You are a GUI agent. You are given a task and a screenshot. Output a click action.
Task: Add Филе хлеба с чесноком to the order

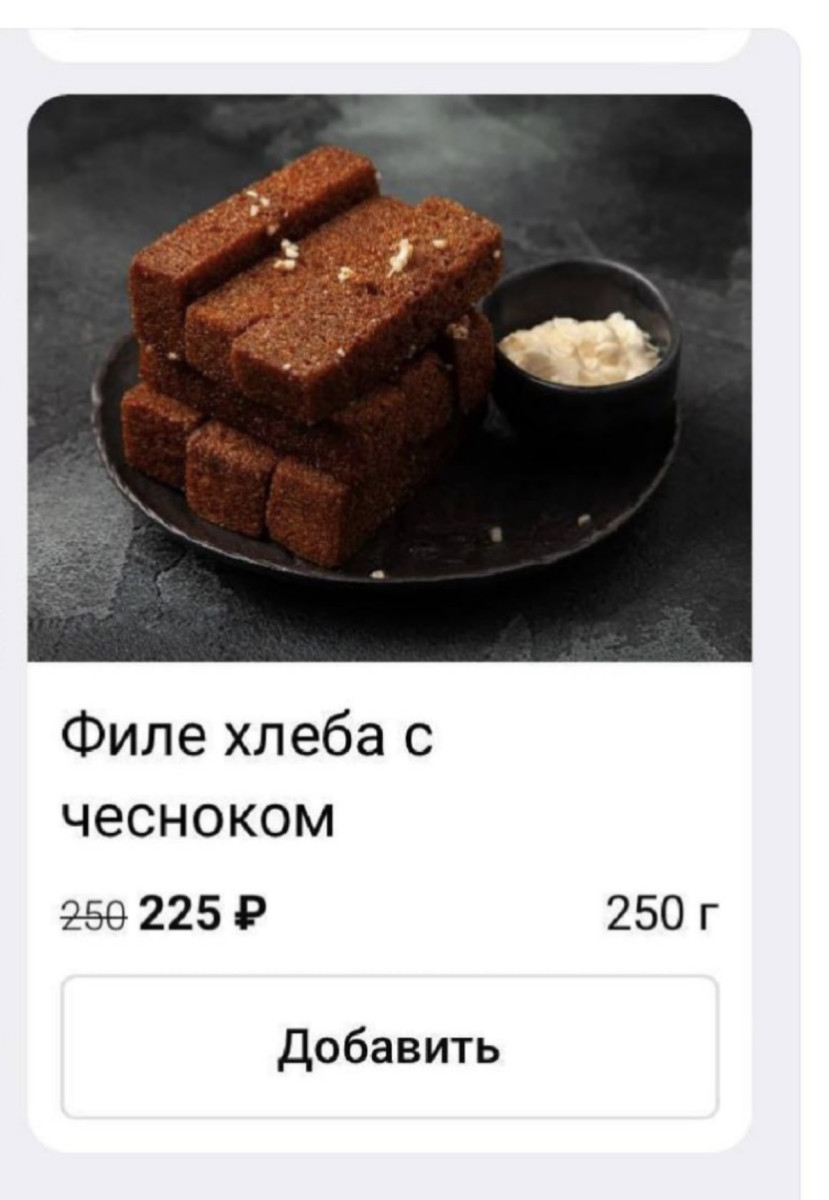[389, 1046]
